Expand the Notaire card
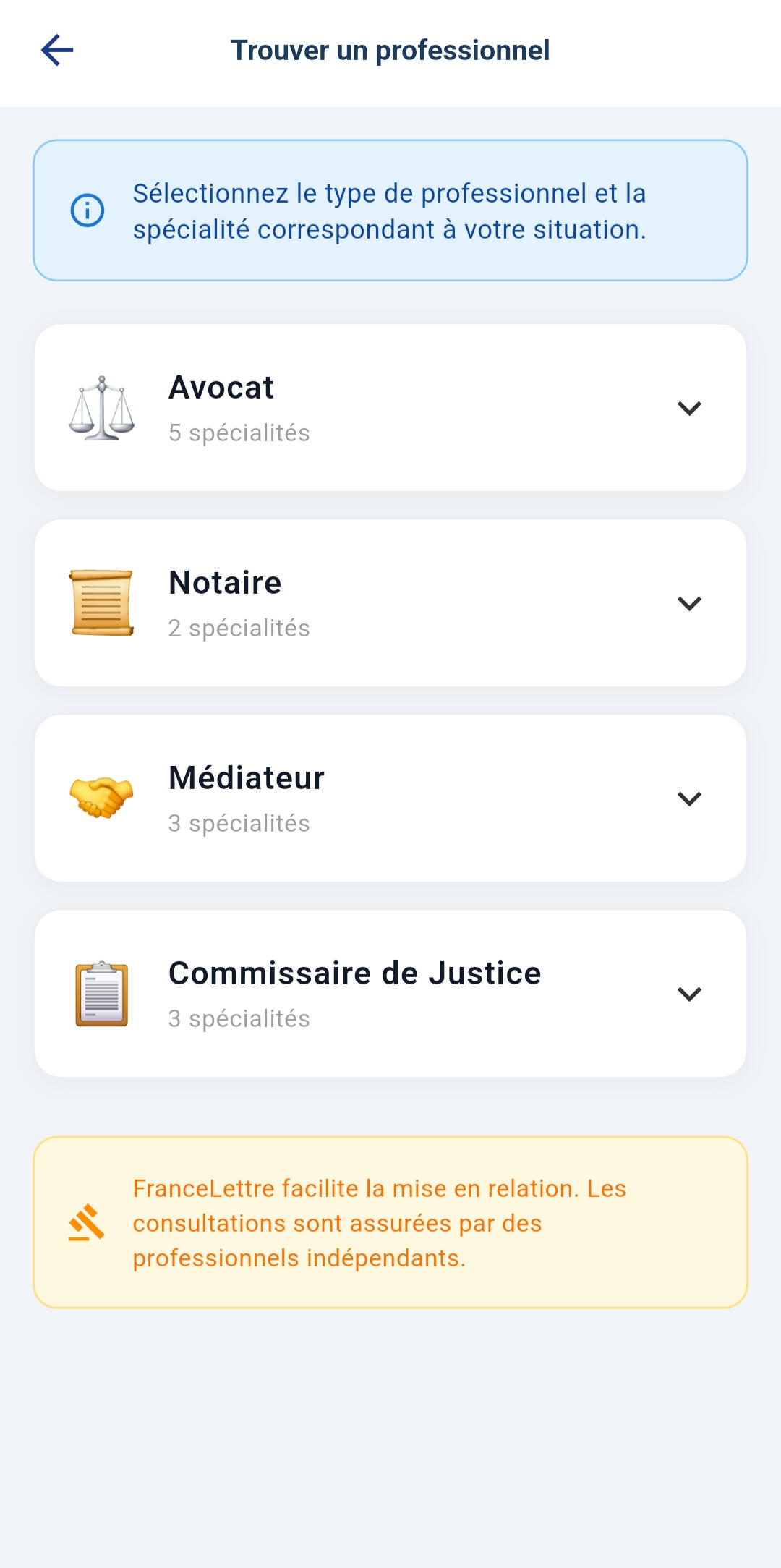This screenshot has width=781, height=1568. (x=688, y=603)
